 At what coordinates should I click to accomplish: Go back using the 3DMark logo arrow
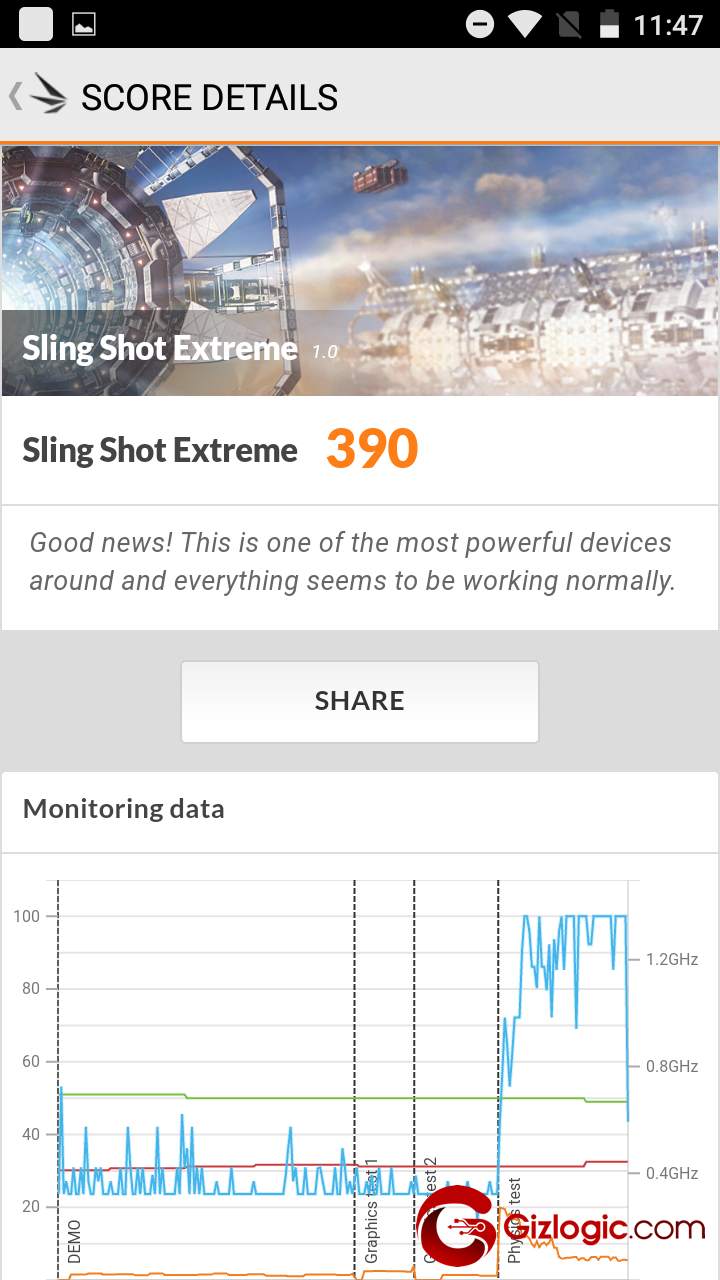(38, 96)
